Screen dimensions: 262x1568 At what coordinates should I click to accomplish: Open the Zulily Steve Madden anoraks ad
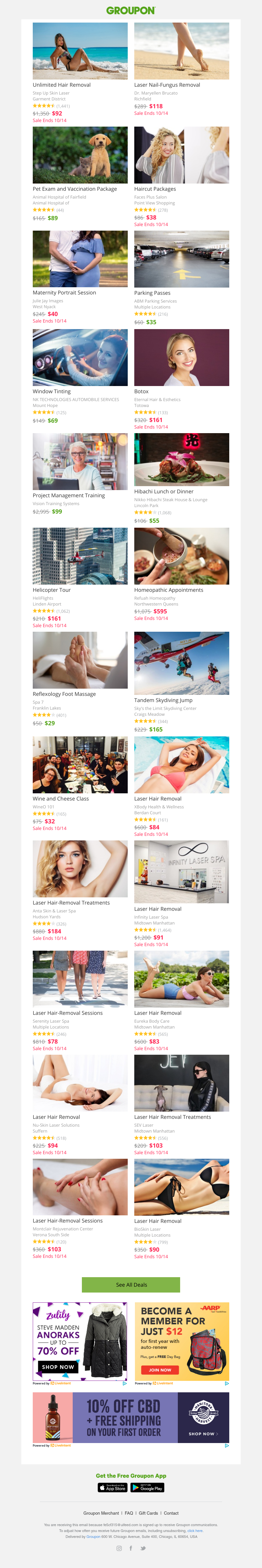click(80, 1341)
